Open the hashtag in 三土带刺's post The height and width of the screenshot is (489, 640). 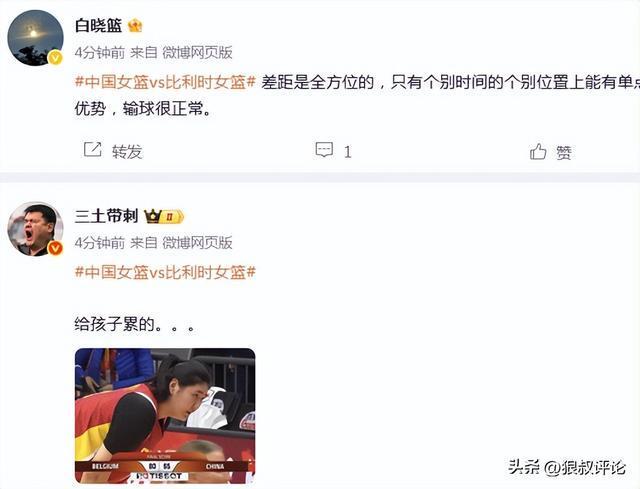coord(166,272)
